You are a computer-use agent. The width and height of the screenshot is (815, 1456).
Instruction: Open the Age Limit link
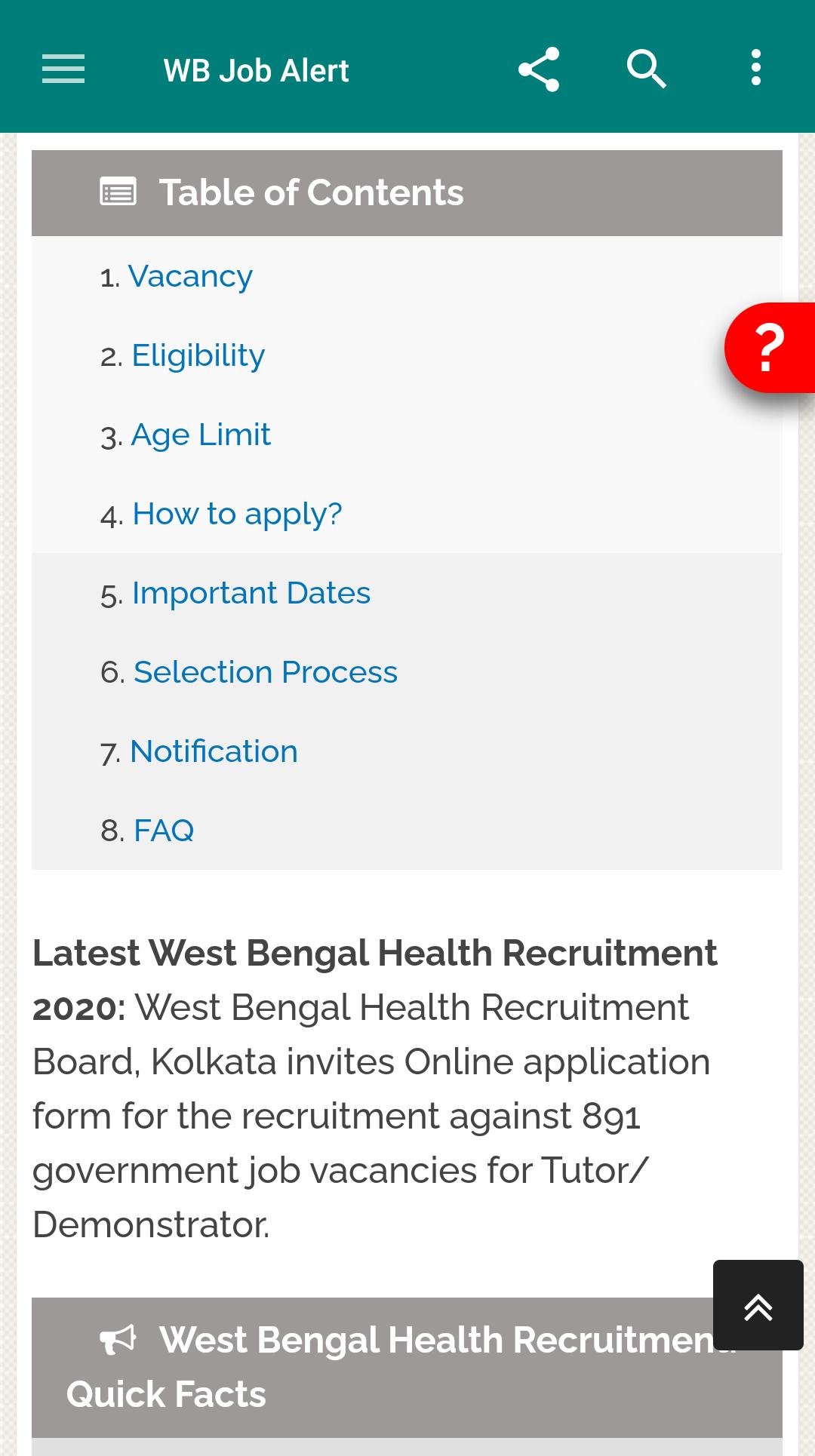point(201,435)
